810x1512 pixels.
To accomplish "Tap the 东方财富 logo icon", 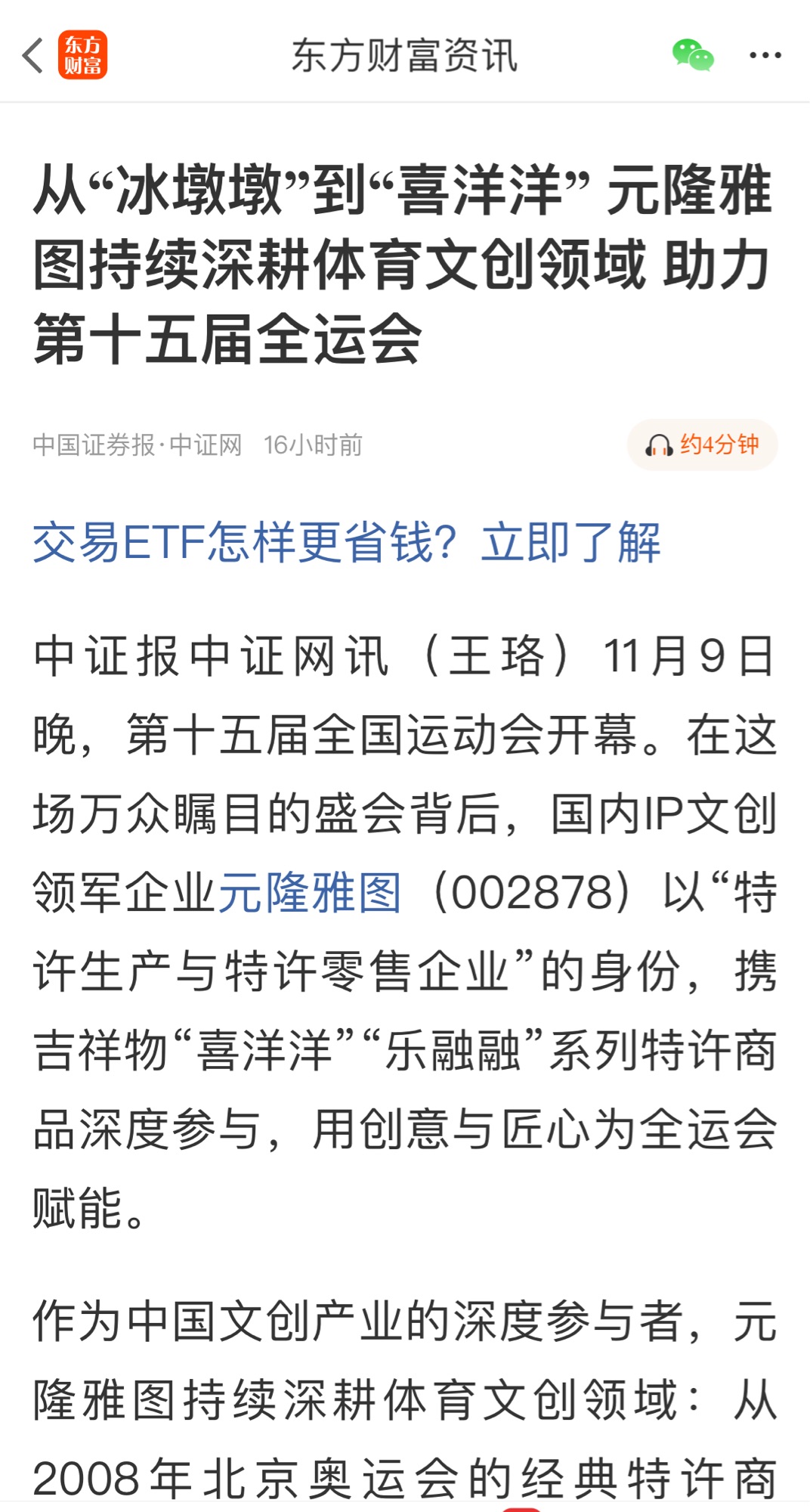I will click(82, 55).
